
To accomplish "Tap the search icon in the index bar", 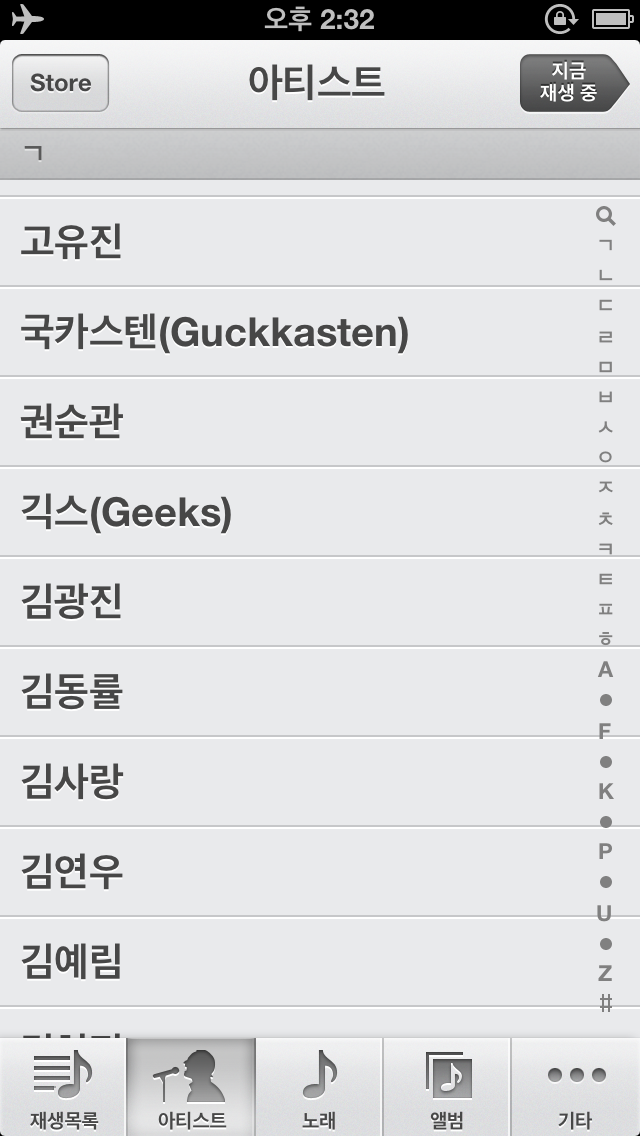I will (606, 215).
